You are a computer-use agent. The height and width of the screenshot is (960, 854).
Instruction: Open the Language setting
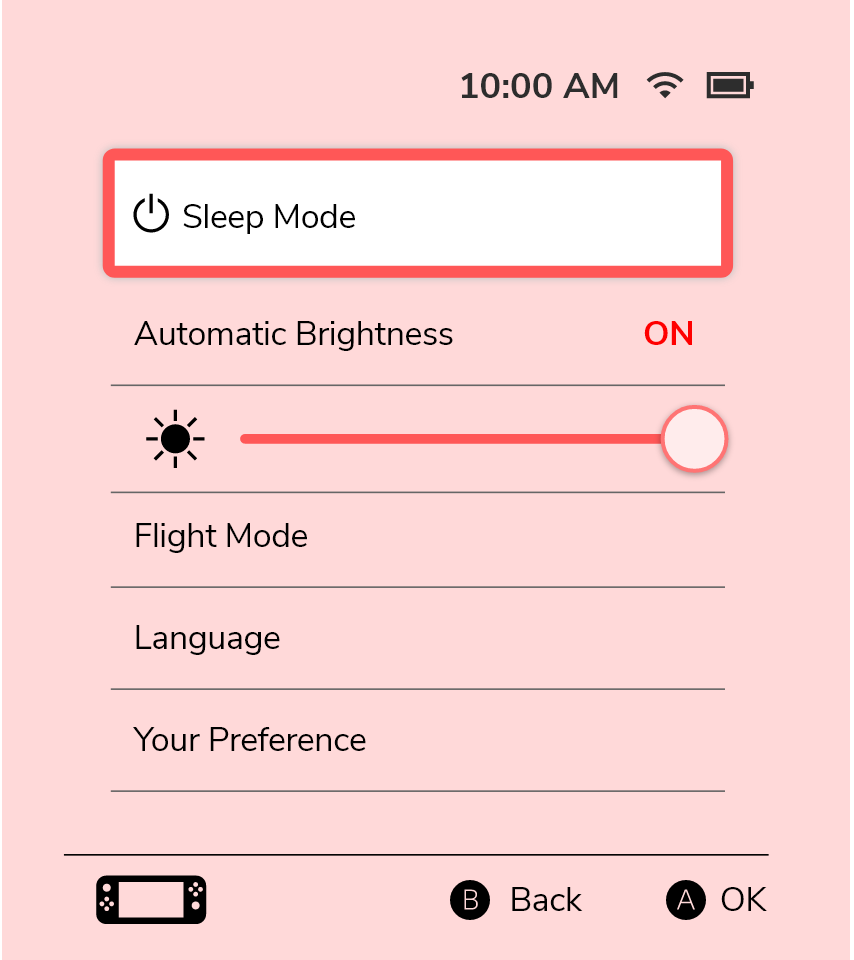click(x=418, y=639)
